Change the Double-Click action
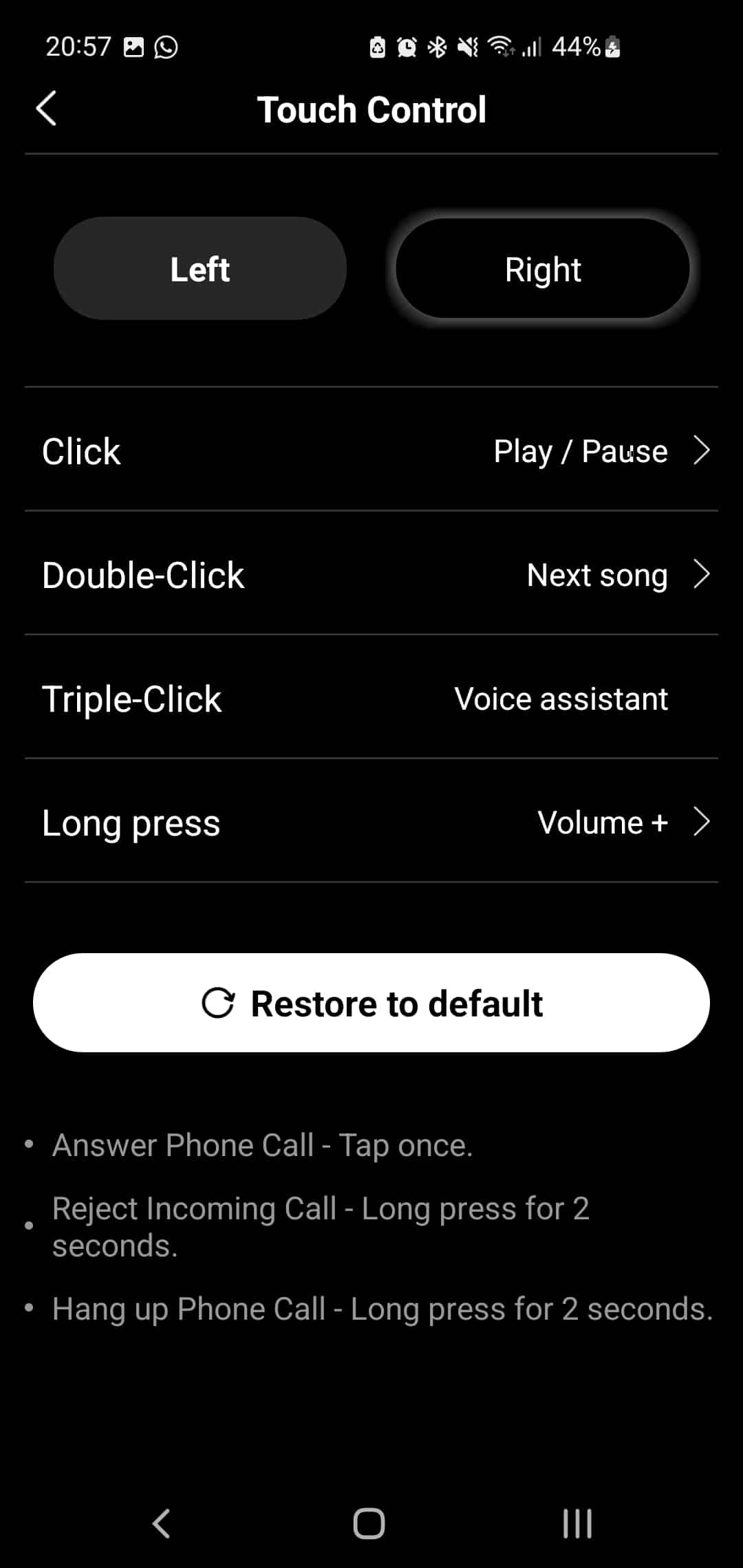743x1568 pixels. (x=371, y=575)
